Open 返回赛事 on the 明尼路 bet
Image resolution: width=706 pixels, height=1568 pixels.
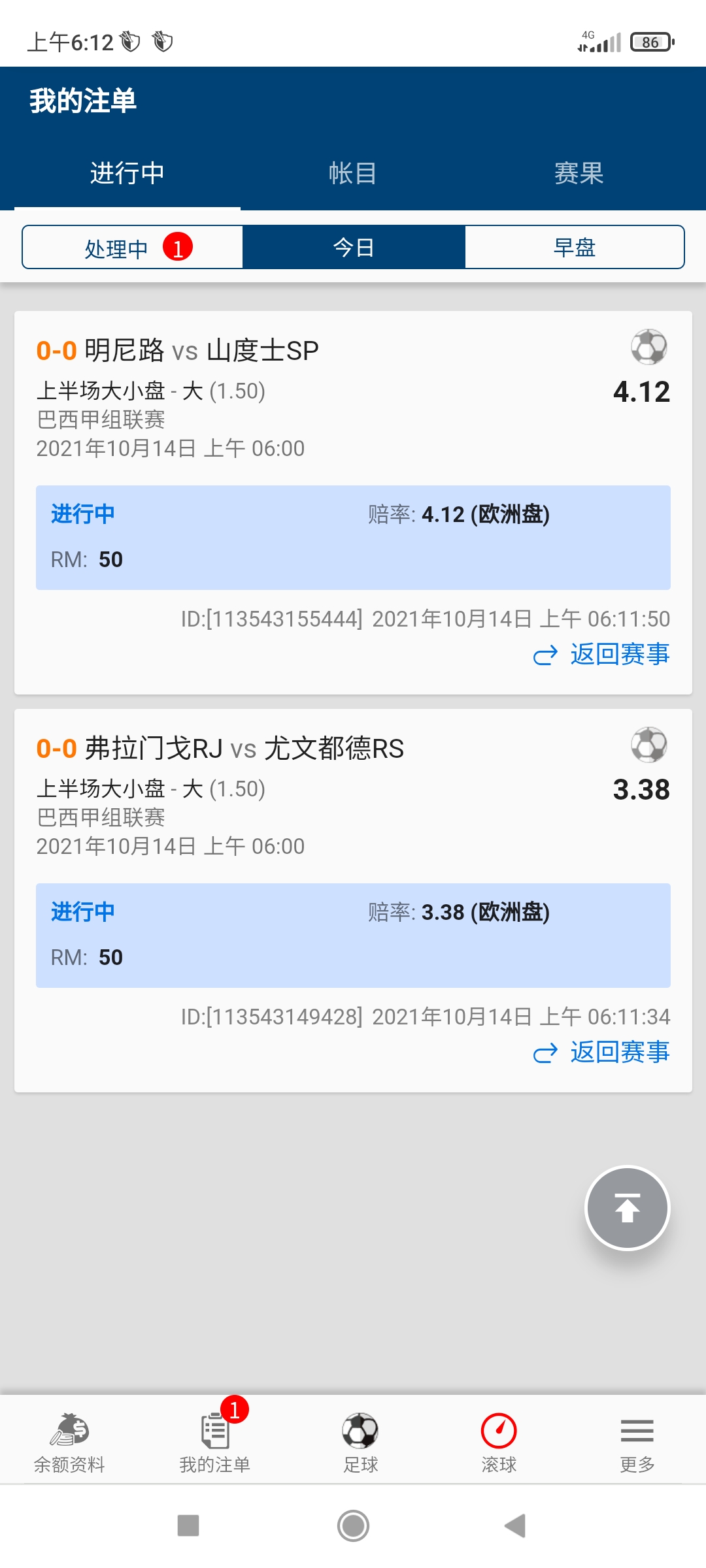620,655
